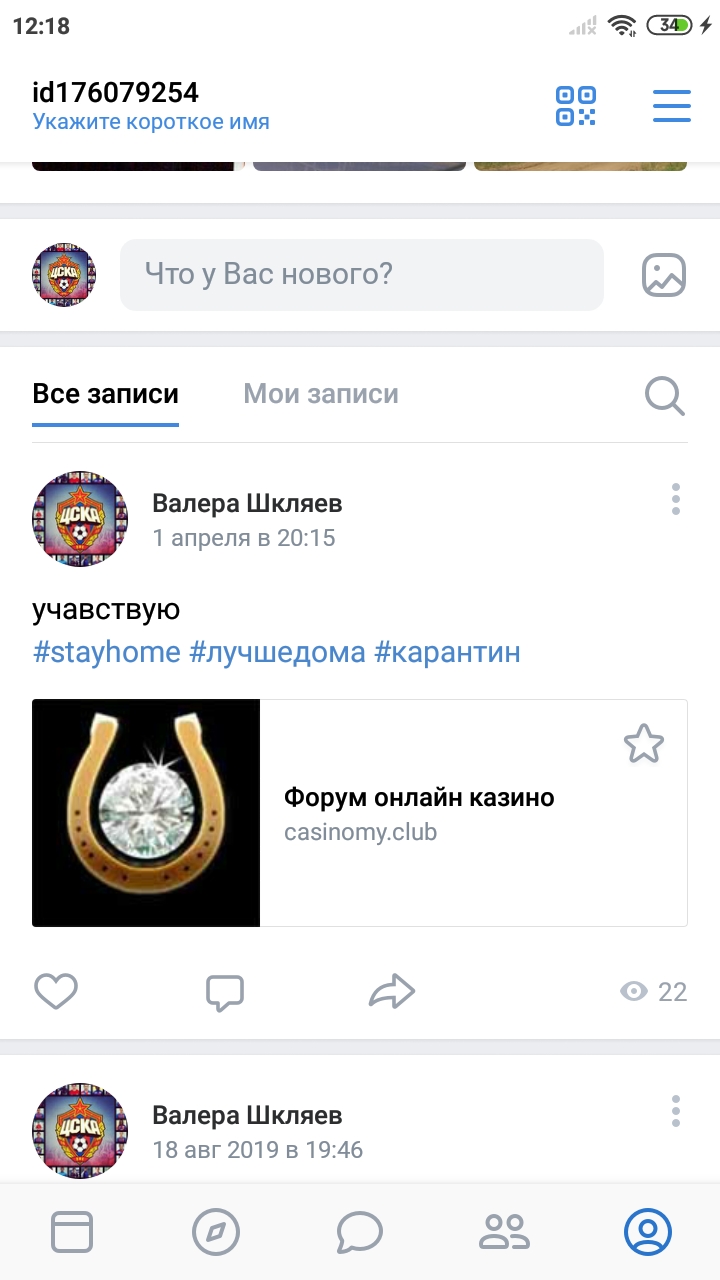Viewport: 720px width, 1280px height.
Task: Open the Discover compass icon
Action: [216, 1232]
